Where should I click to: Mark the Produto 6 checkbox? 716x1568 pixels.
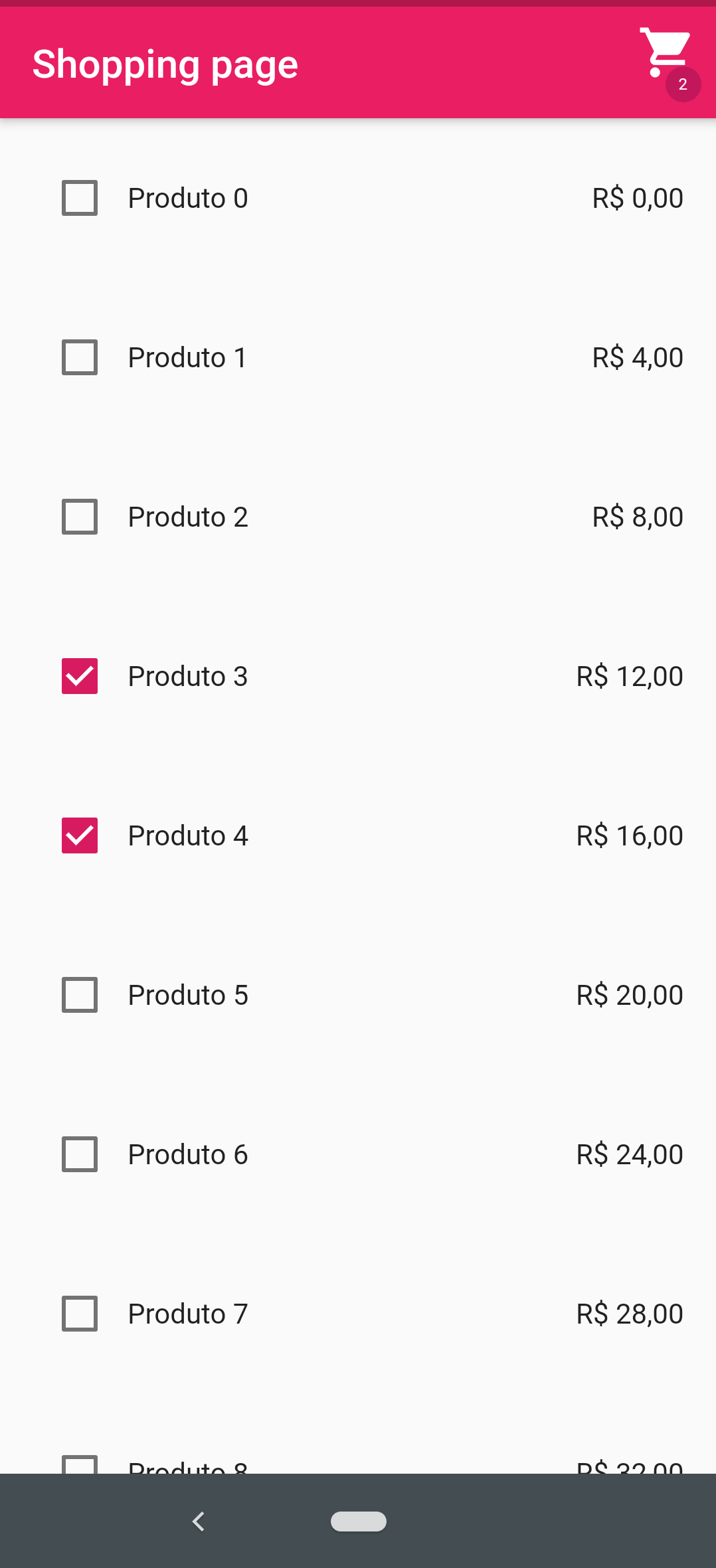click(80, 1154)
